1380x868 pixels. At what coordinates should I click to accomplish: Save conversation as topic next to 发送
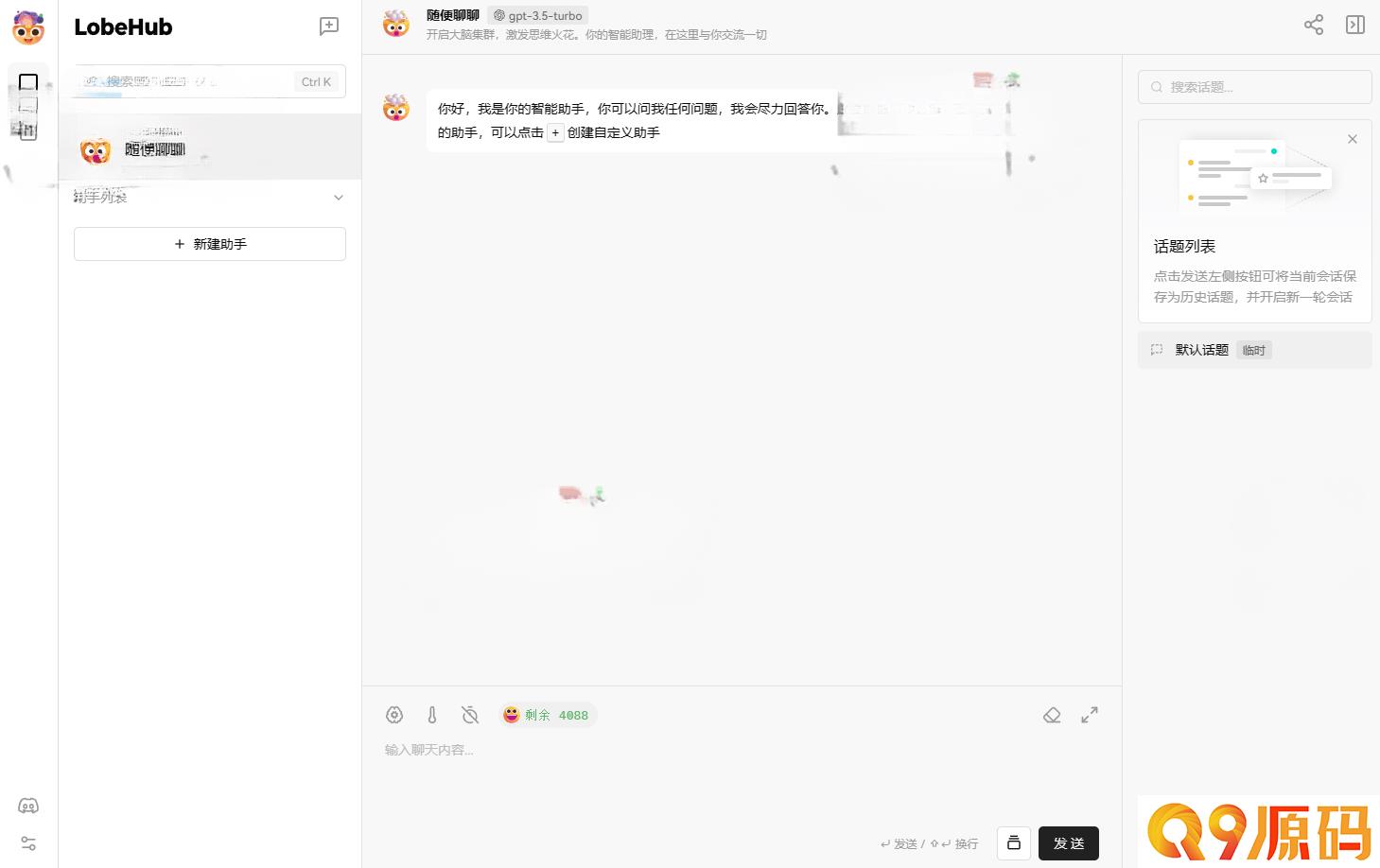coord(1013,843)
